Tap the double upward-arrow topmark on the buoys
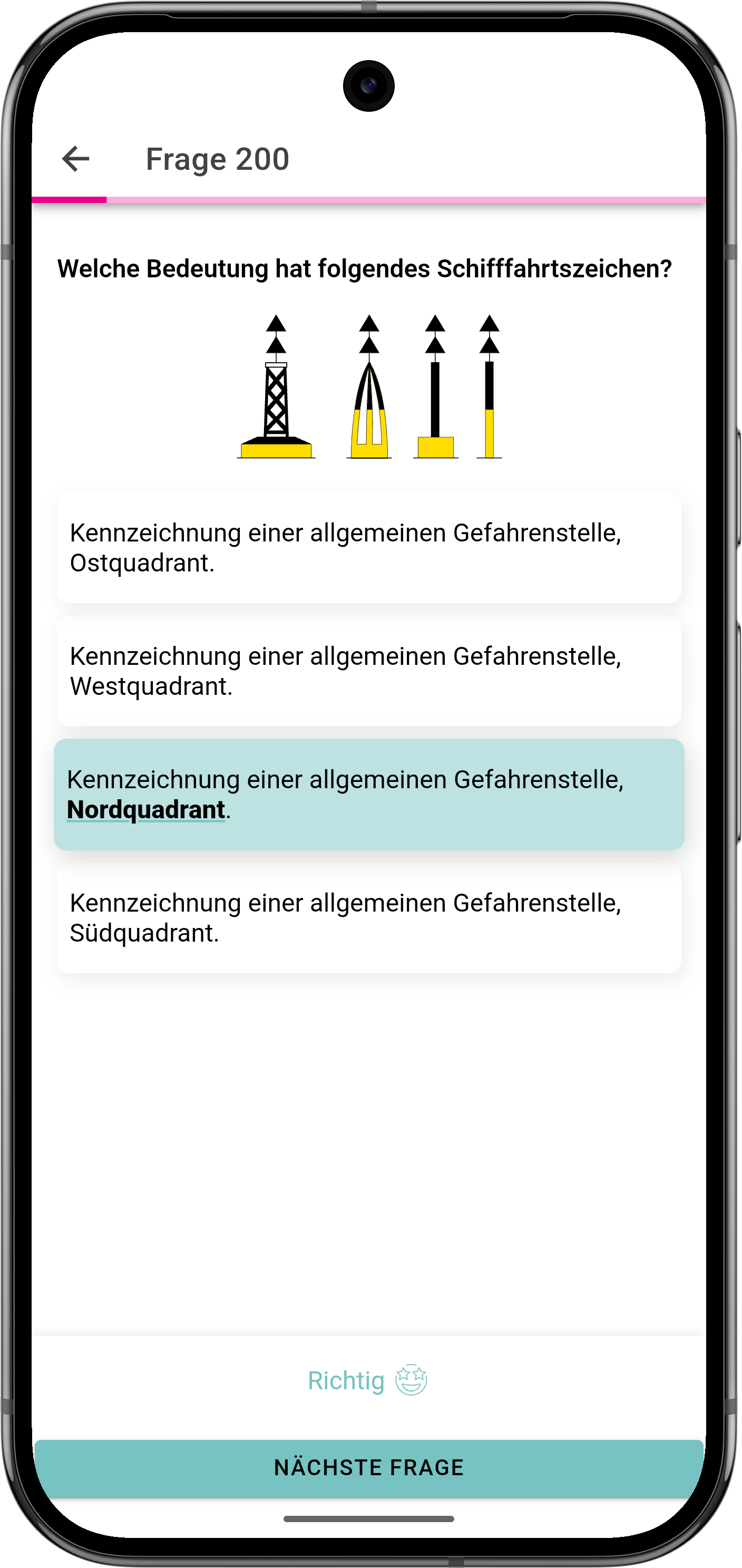 pyautogui.click(x=277, y=338)
